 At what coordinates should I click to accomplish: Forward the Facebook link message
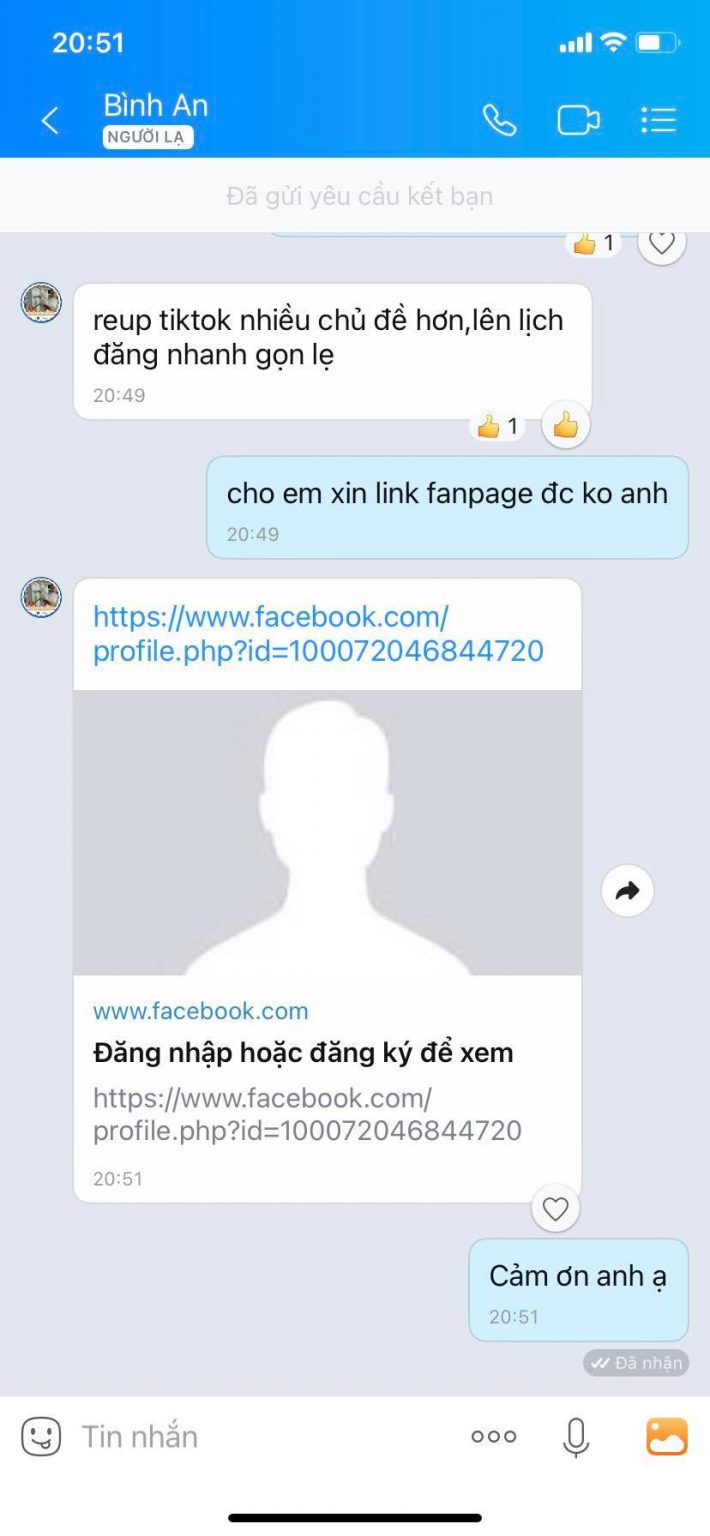[x=628, y=891]
